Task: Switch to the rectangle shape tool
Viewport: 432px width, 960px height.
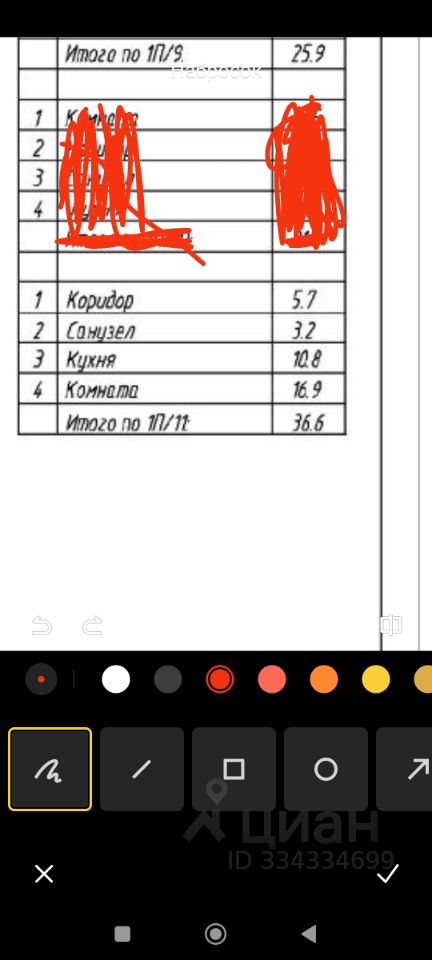Action: (x=234, y=769)
